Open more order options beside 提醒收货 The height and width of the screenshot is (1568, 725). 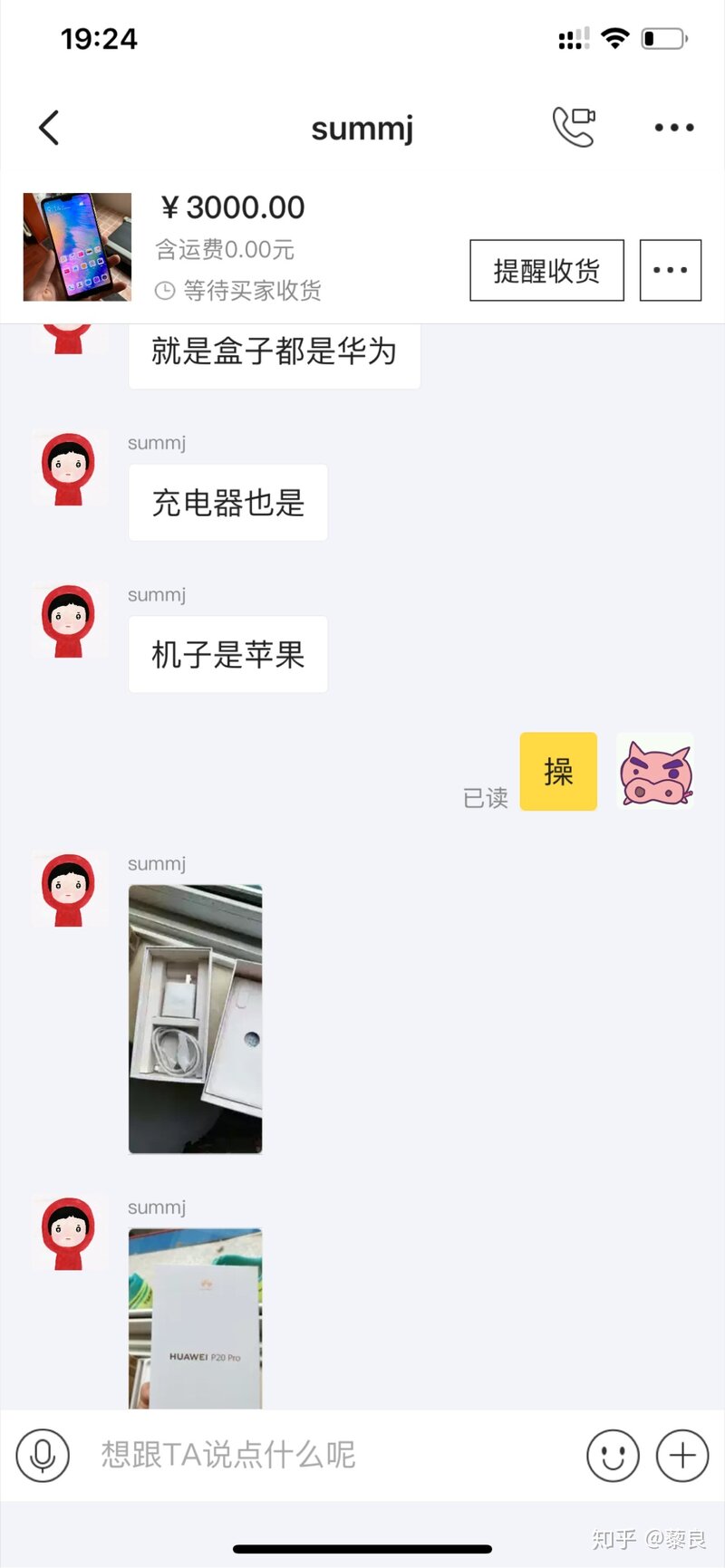[670, 270]
